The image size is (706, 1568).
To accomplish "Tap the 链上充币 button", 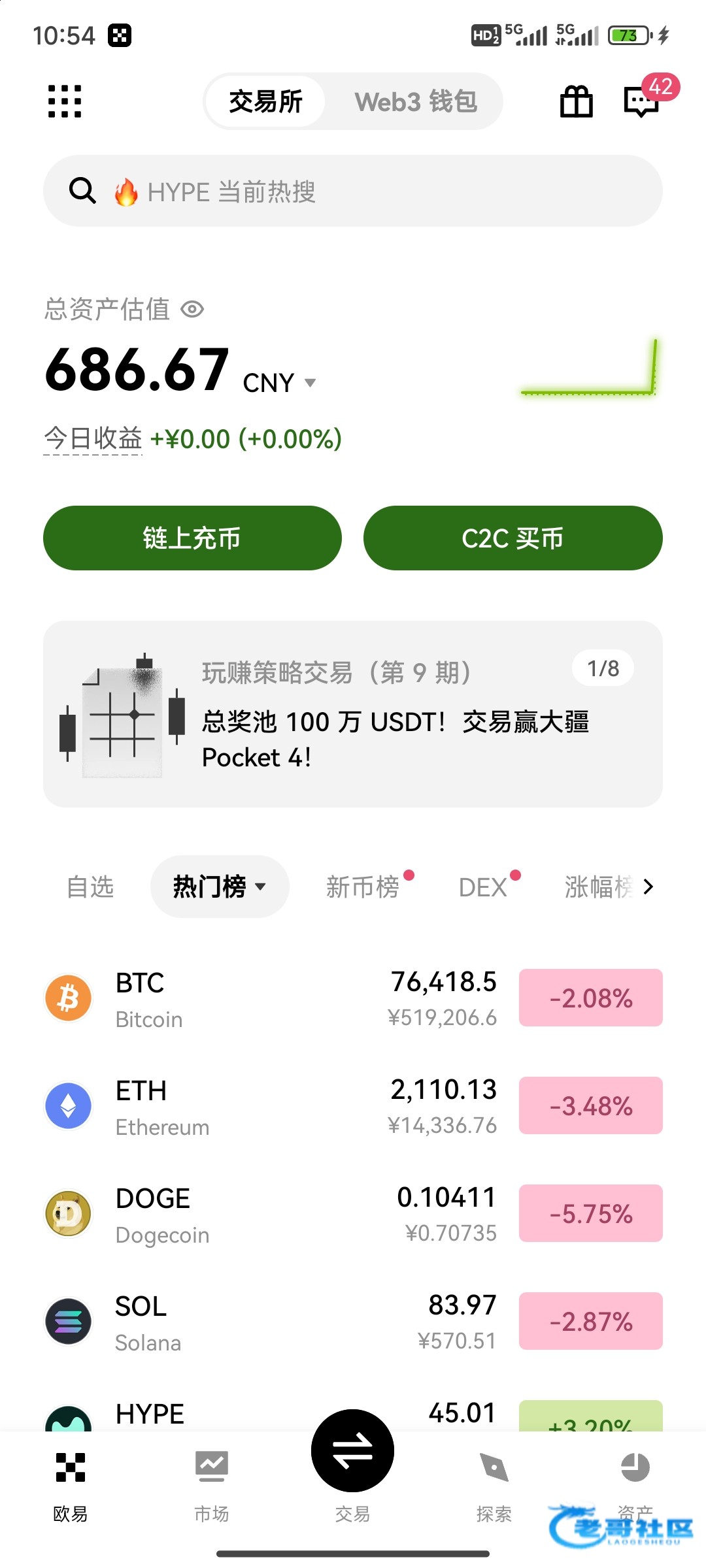I will tap(192, 538).
